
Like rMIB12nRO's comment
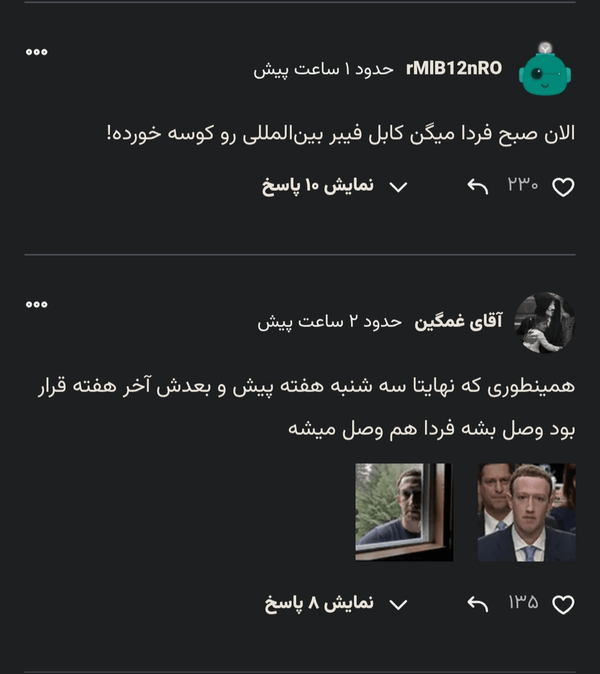click(563, 187)
